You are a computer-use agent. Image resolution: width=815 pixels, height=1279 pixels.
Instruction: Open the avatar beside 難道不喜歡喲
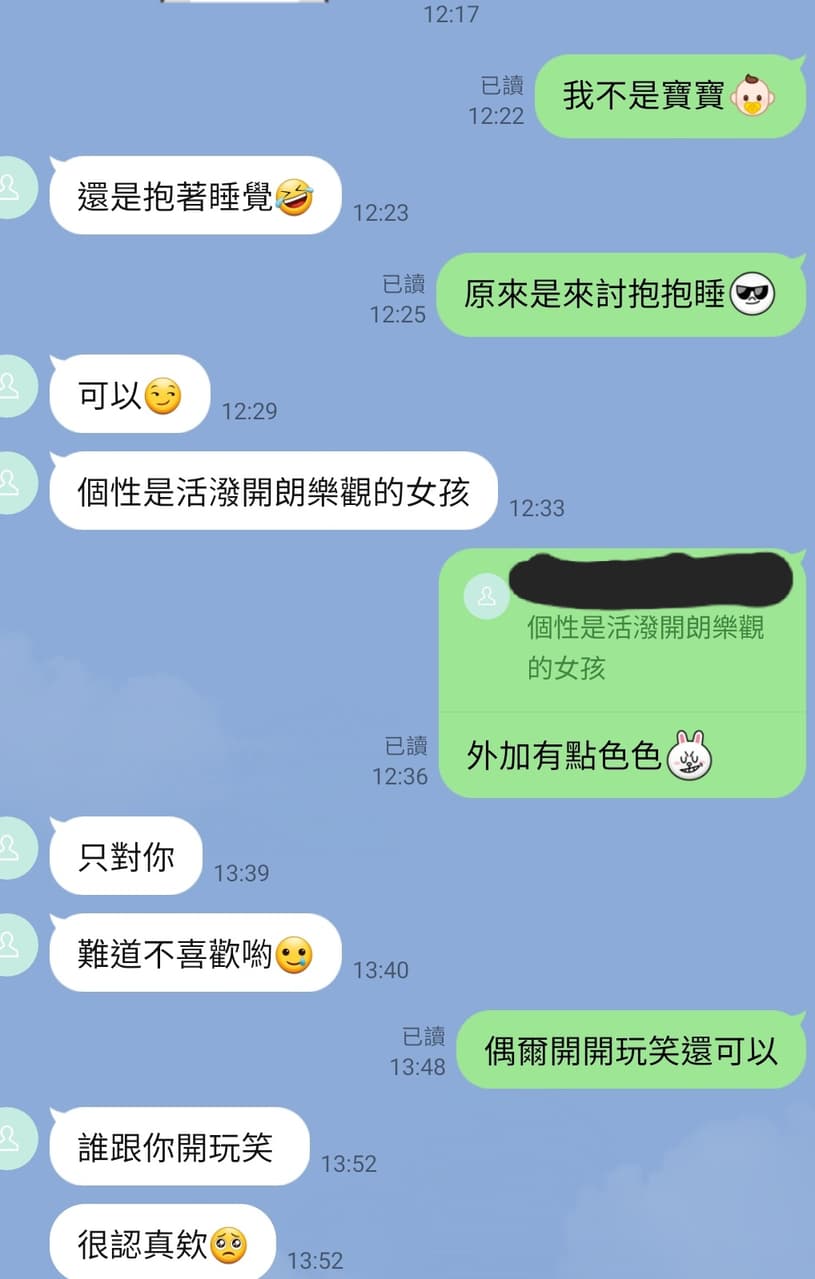(x=14, y=943)
